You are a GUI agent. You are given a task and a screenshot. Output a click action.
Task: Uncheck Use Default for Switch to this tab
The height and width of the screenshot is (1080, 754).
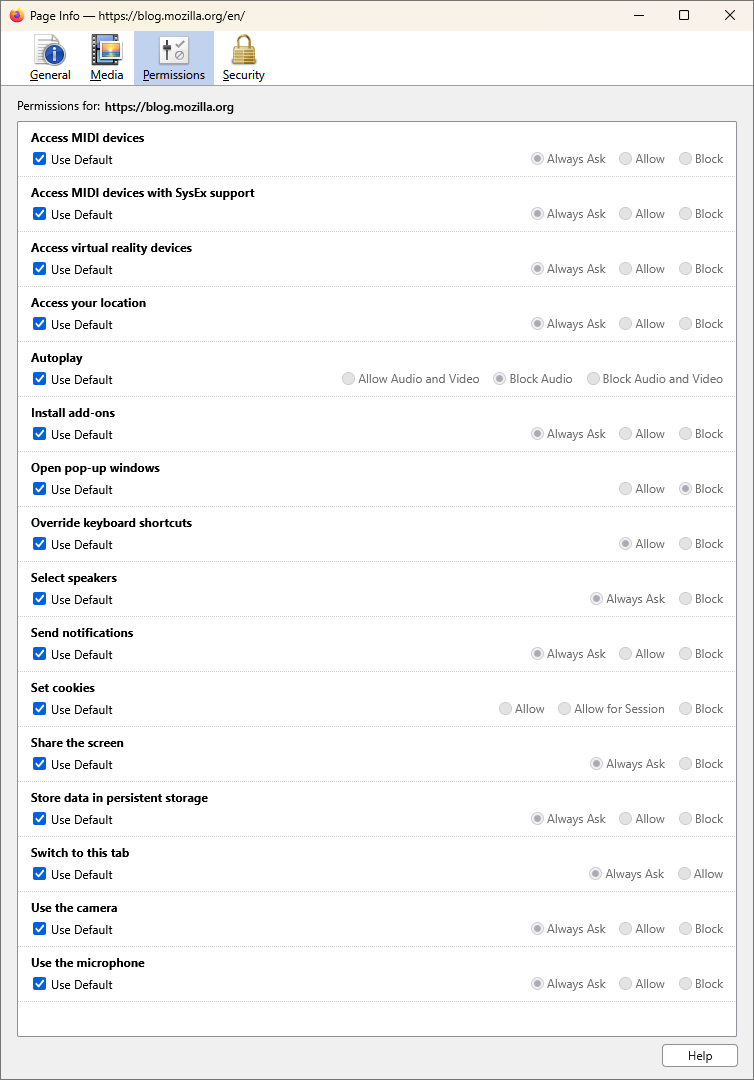(x=40, y=874)
